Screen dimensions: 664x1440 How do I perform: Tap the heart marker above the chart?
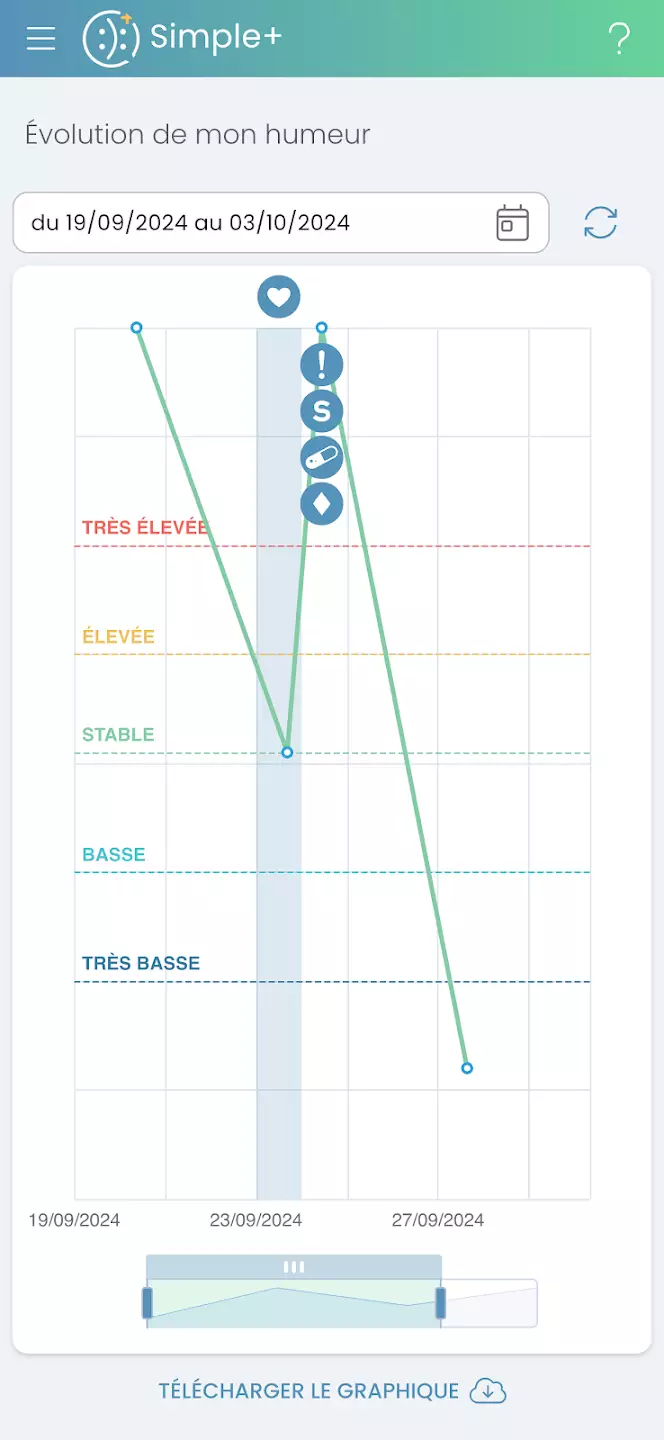point(279,296)
